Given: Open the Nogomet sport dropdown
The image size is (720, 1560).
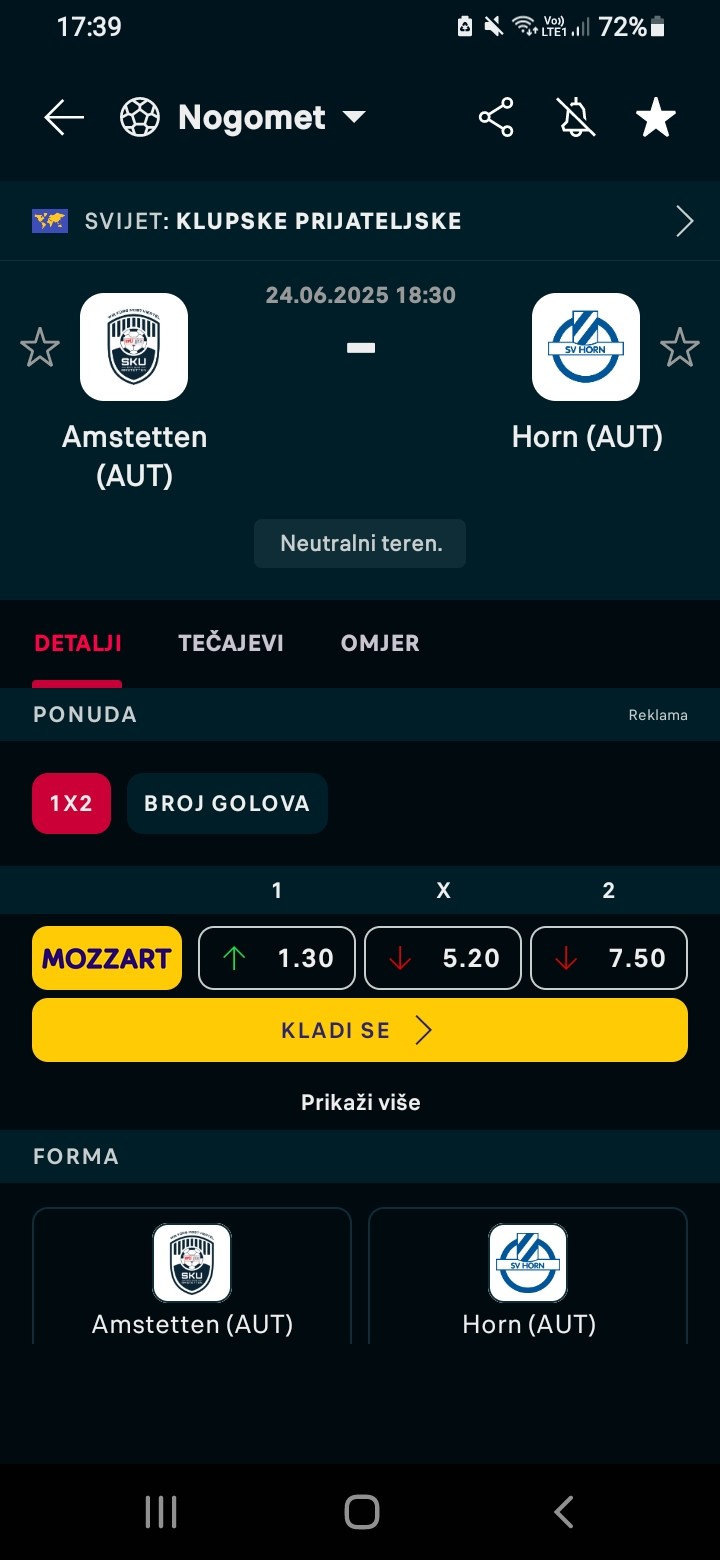Looking at the screenshot, I should point(245,118).
